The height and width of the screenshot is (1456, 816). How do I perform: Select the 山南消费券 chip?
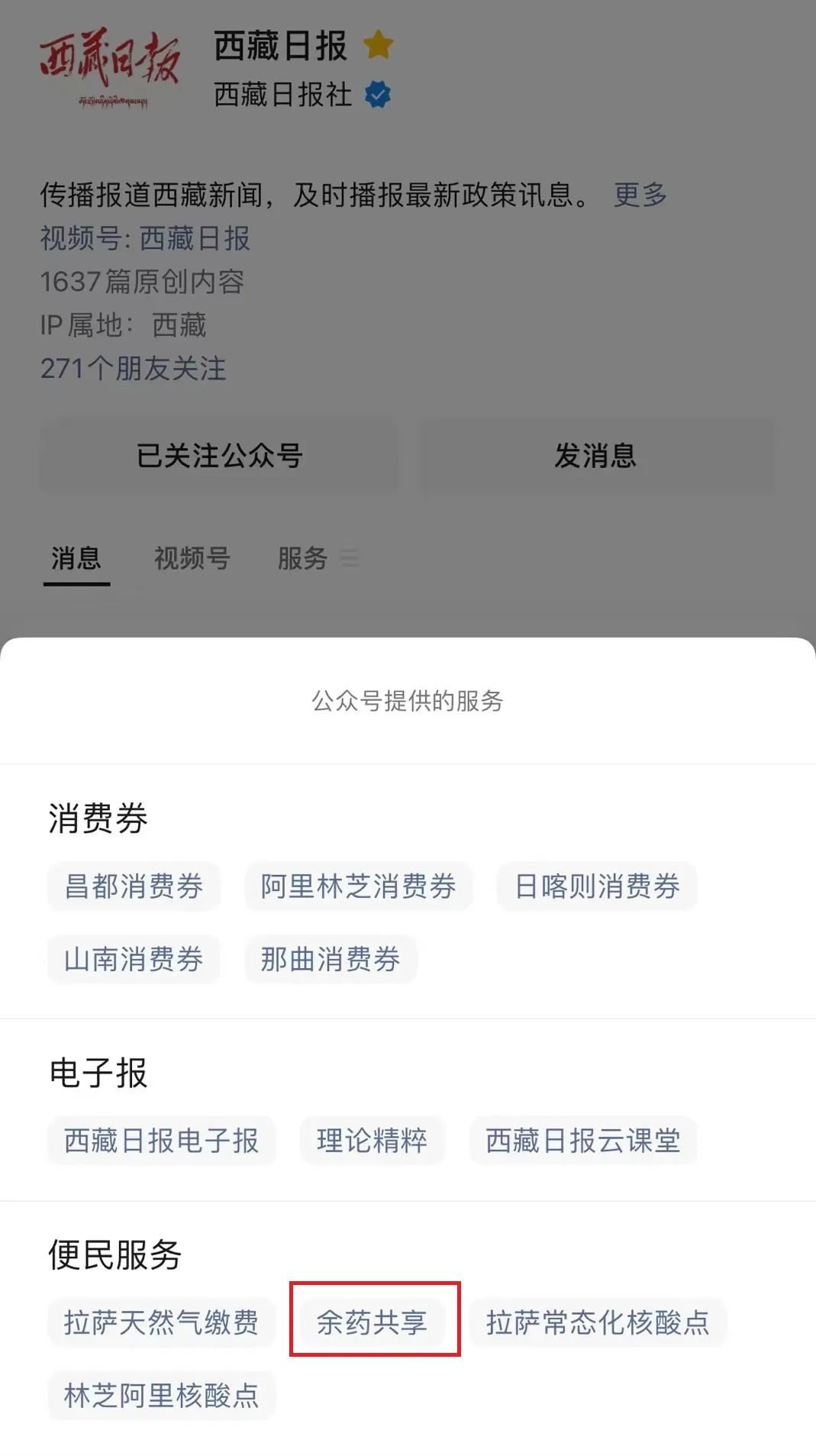pos(134,959)
